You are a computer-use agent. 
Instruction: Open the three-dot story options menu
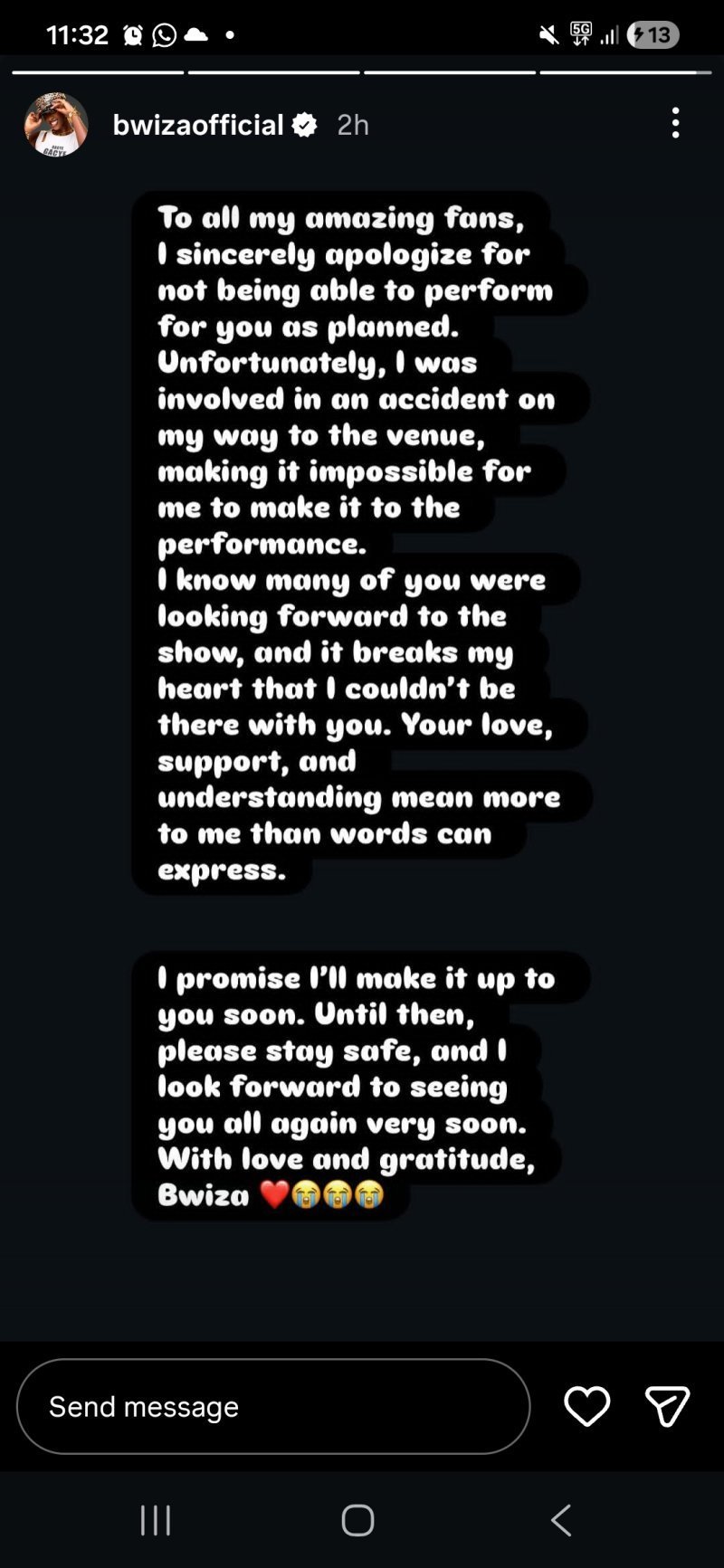point(675,123)
